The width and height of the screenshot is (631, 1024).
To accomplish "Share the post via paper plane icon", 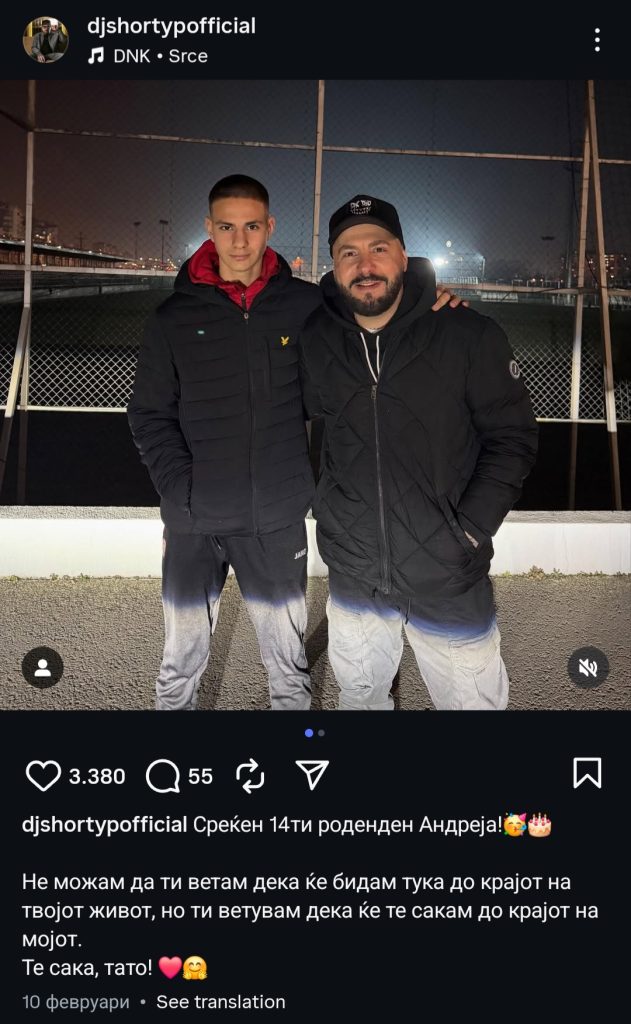I will point(312,774).
